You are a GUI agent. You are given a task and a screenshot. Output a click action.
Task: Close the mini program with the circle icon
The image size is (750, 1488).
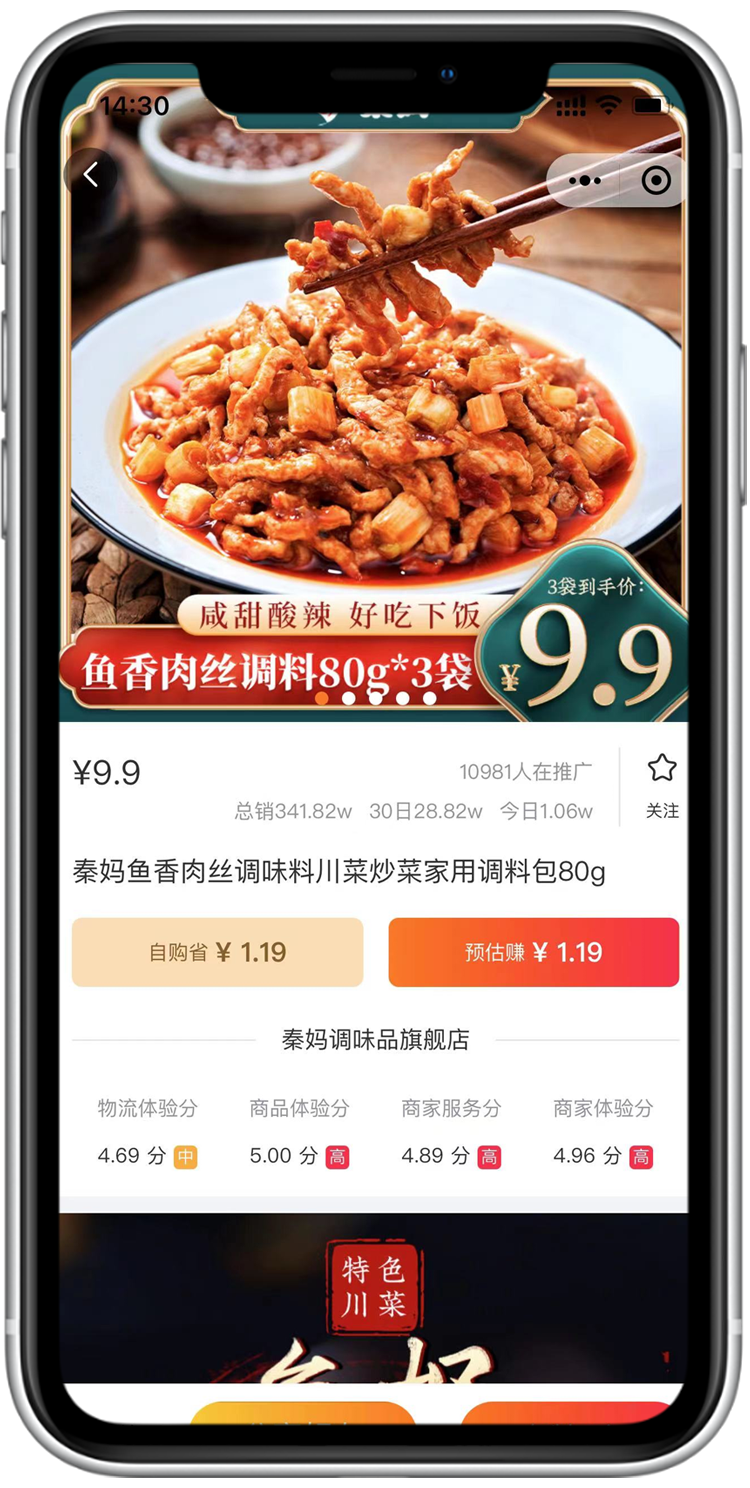pos(656,181)
